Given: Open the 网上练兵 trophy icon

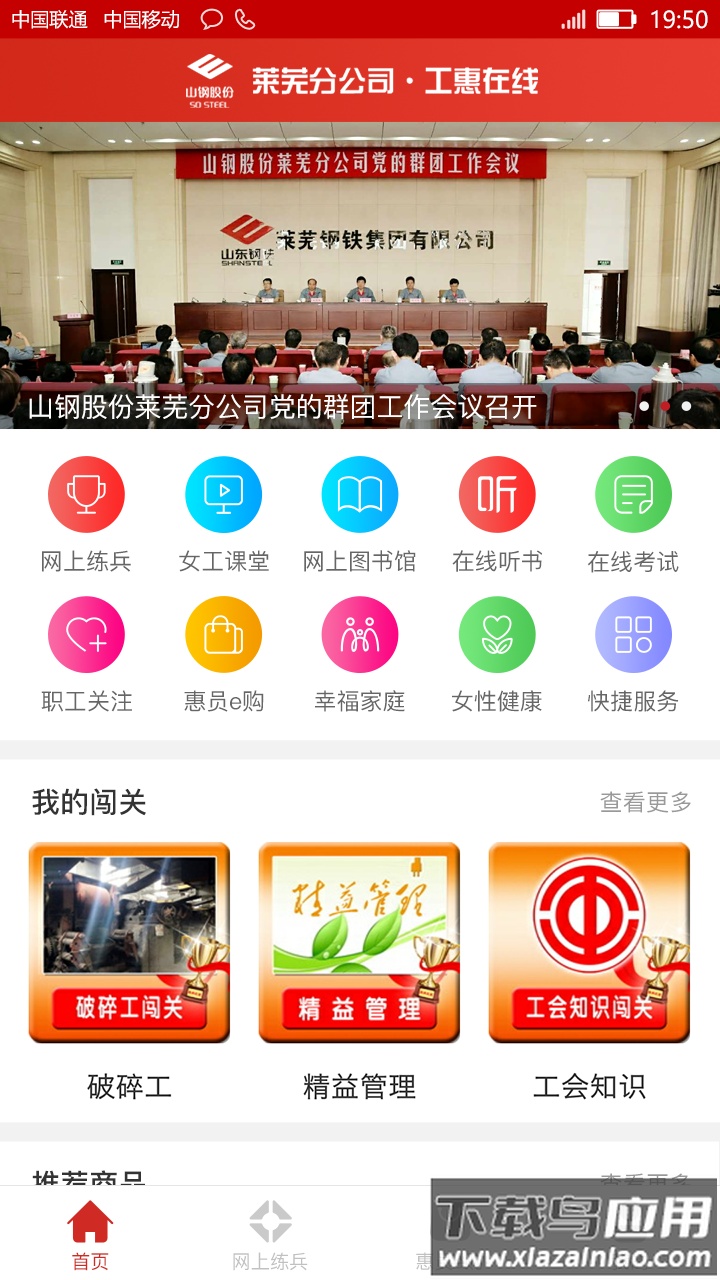Looking at the screenshot, I should (x=87, y=494).
